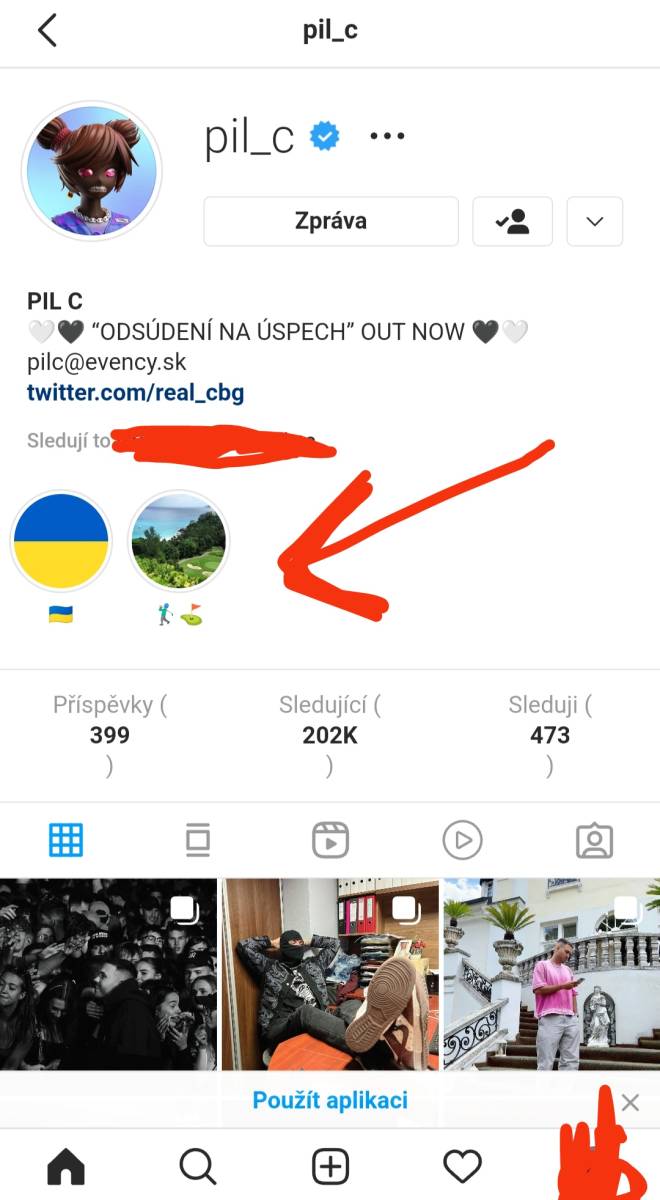Switch to the video tab

coord(462,841)
